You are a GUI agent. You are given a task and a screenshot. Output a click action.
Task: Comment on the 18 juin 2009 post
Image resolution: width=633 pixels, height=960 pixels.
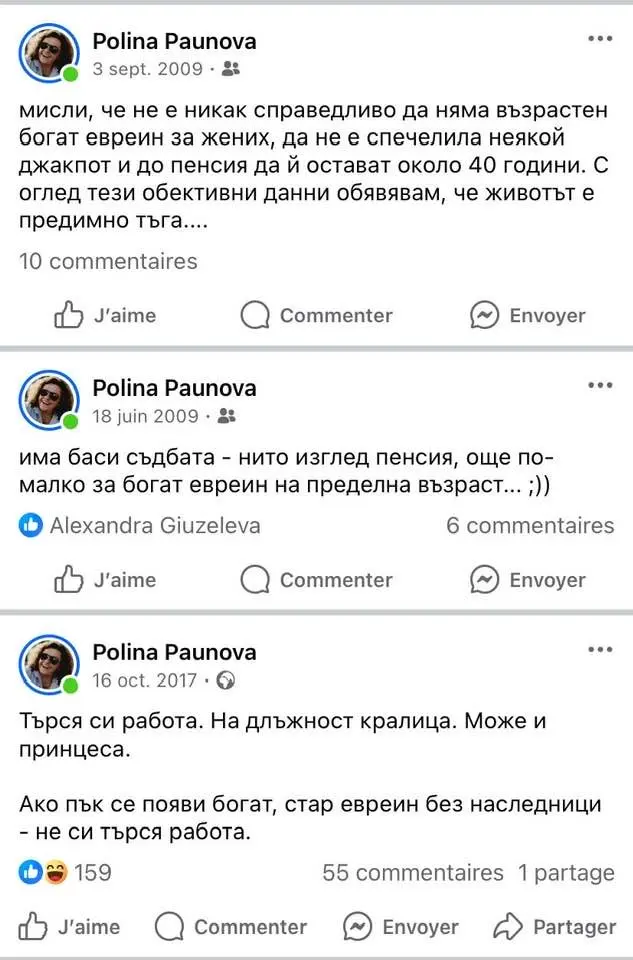coord(317,580)
